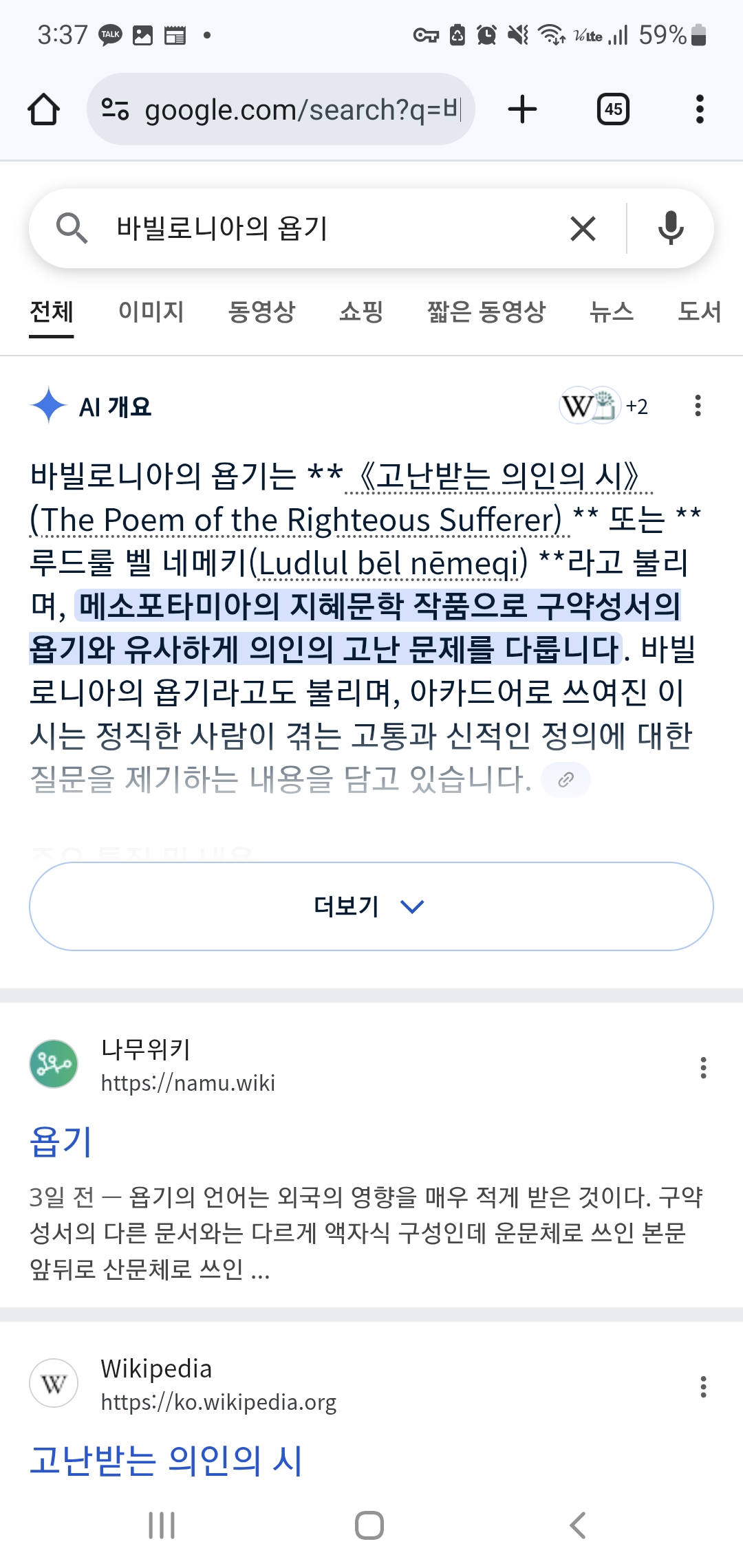Switch to the 뉴스 tab

[x=612, y=312]
